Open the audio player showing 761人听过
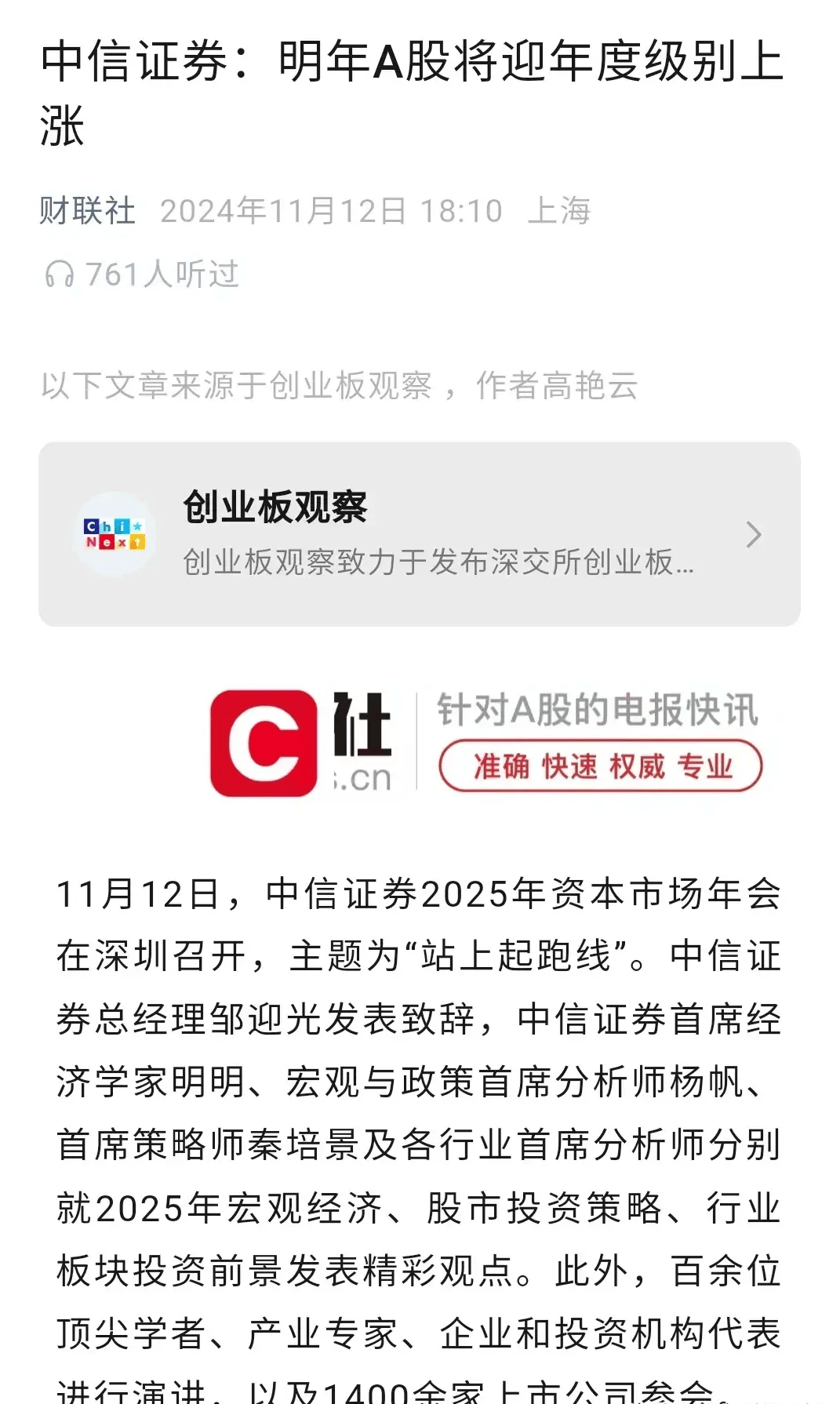The height and width of the screenshot is (1404, 840). tap(145, 274)
